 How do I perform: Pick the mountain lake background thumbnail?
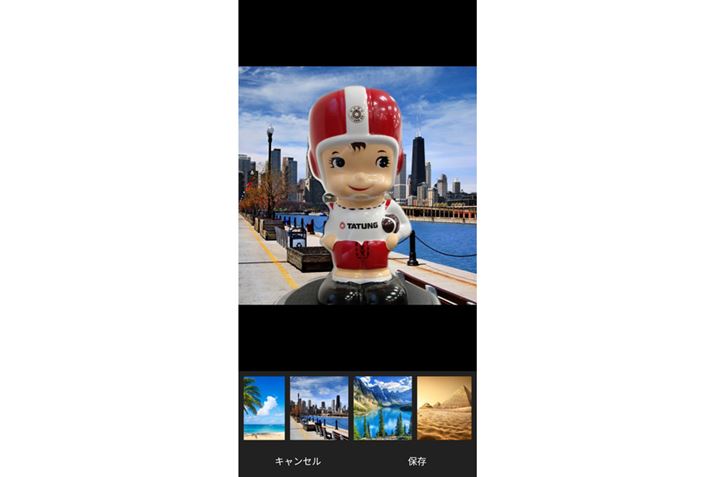(x=383, y=408)
